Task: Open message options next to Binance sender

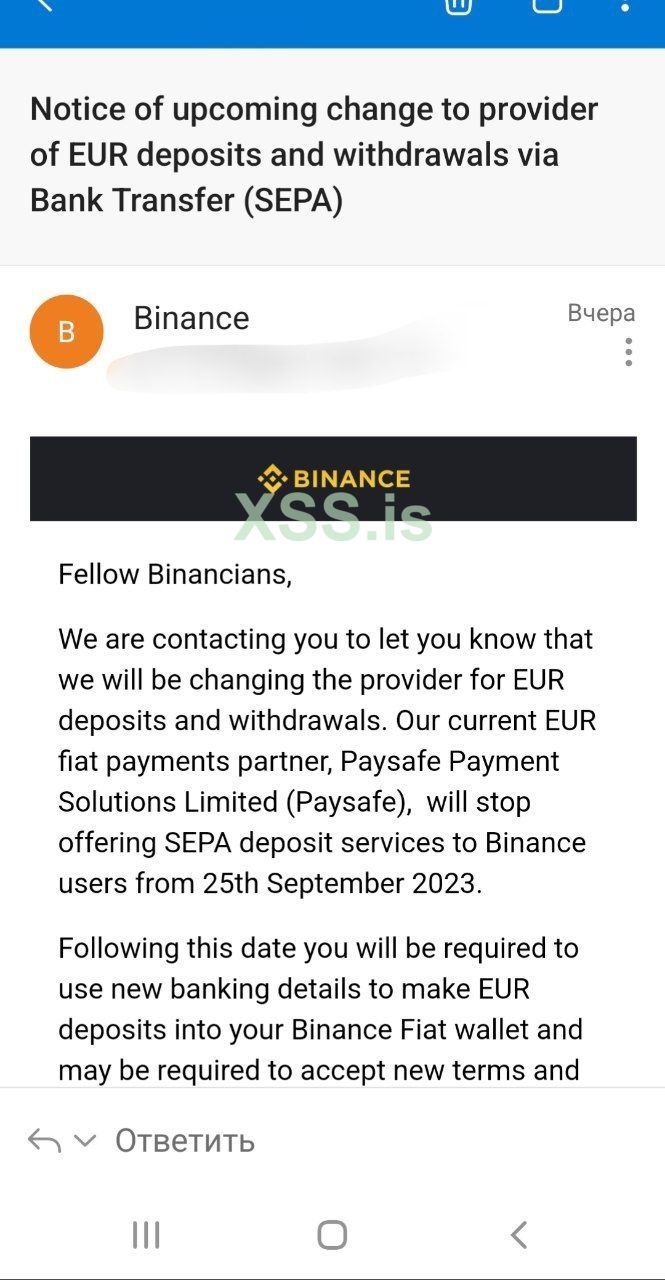Action: tap(628, 352)
